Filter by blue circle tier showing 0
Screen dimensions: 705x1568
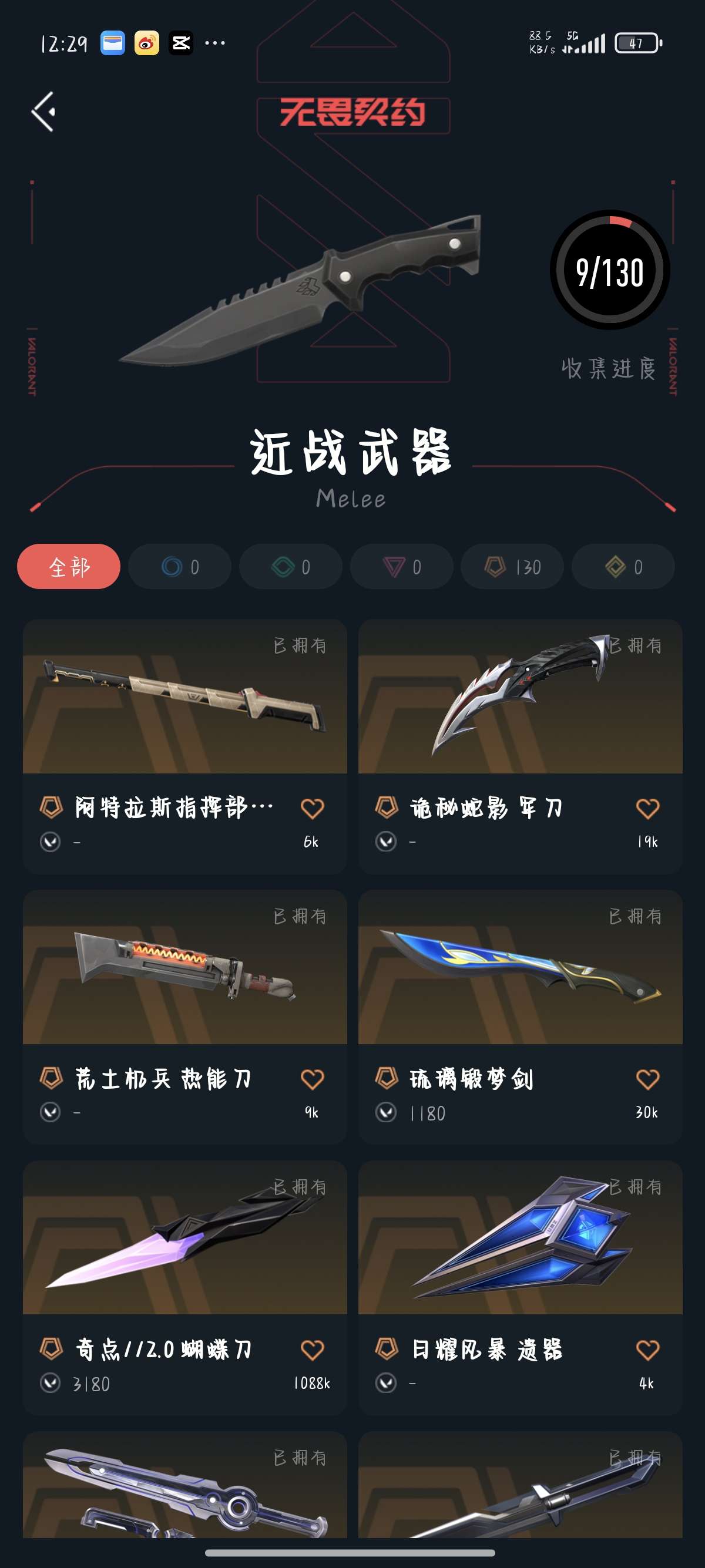click(180, 567)
